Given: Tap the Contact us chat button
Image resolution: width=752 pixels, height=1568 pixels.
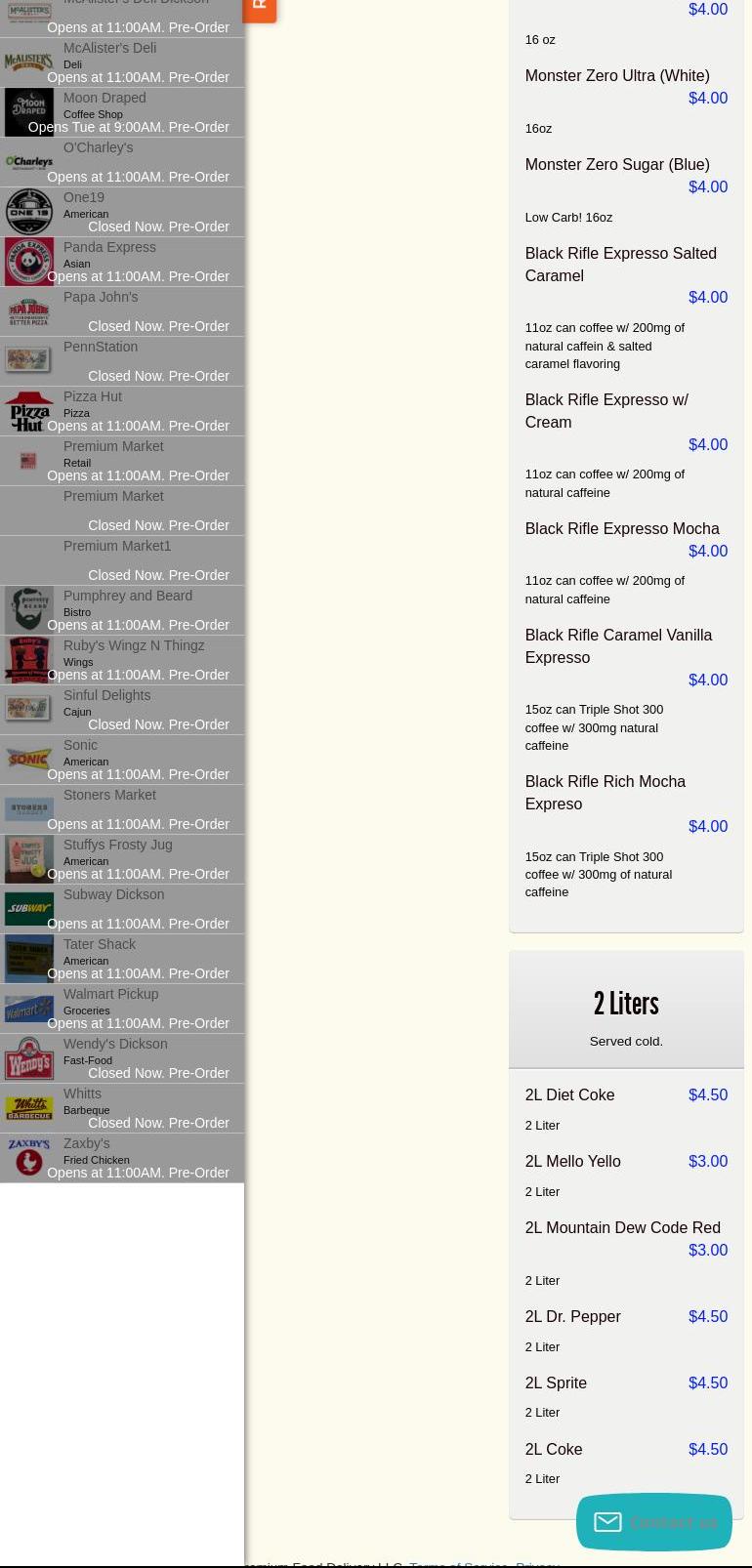Looking at the screenshot, I should (x=653, y=1522).
